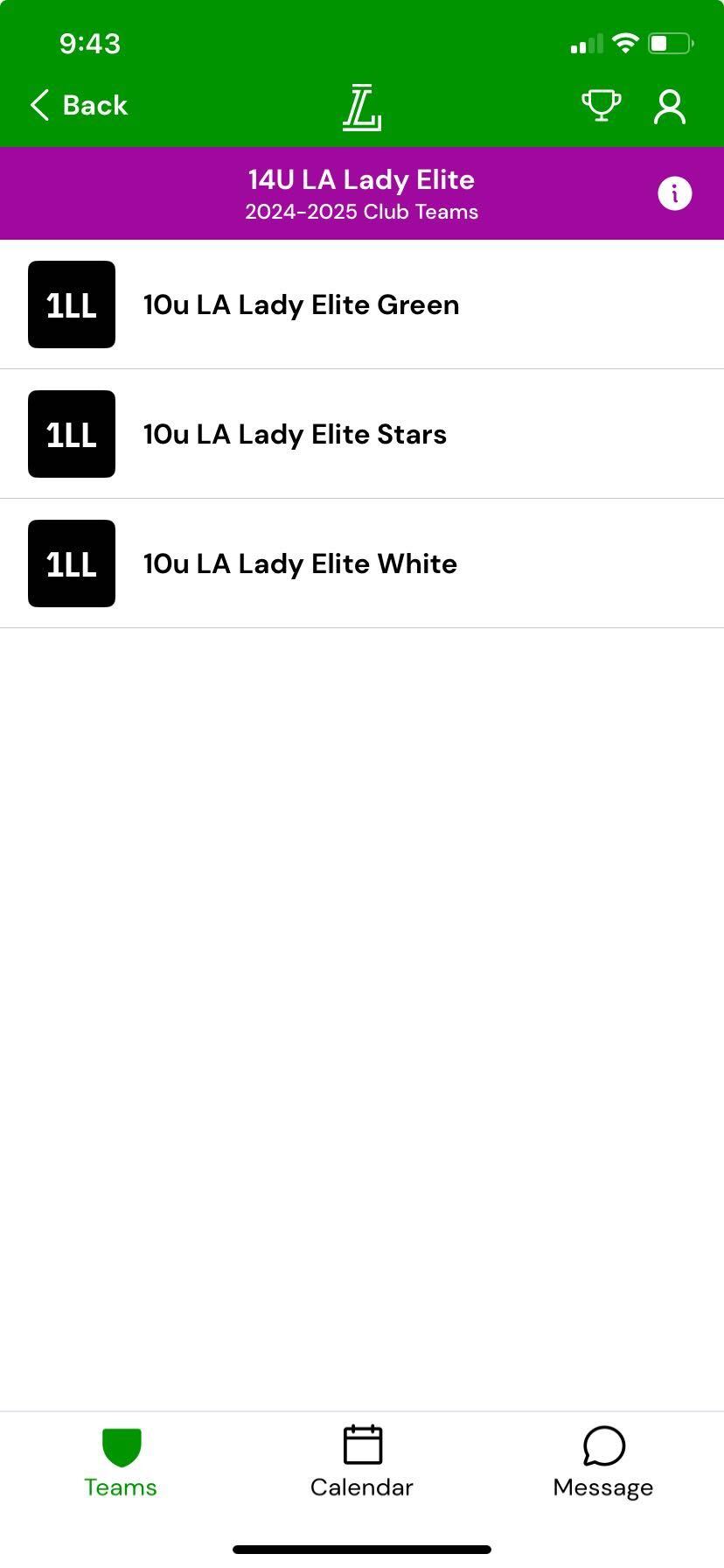Tap the info icon for 14U LA Lady Elite
The width and height of the screenshot is (724, 1568).
(x=674, y=193)
